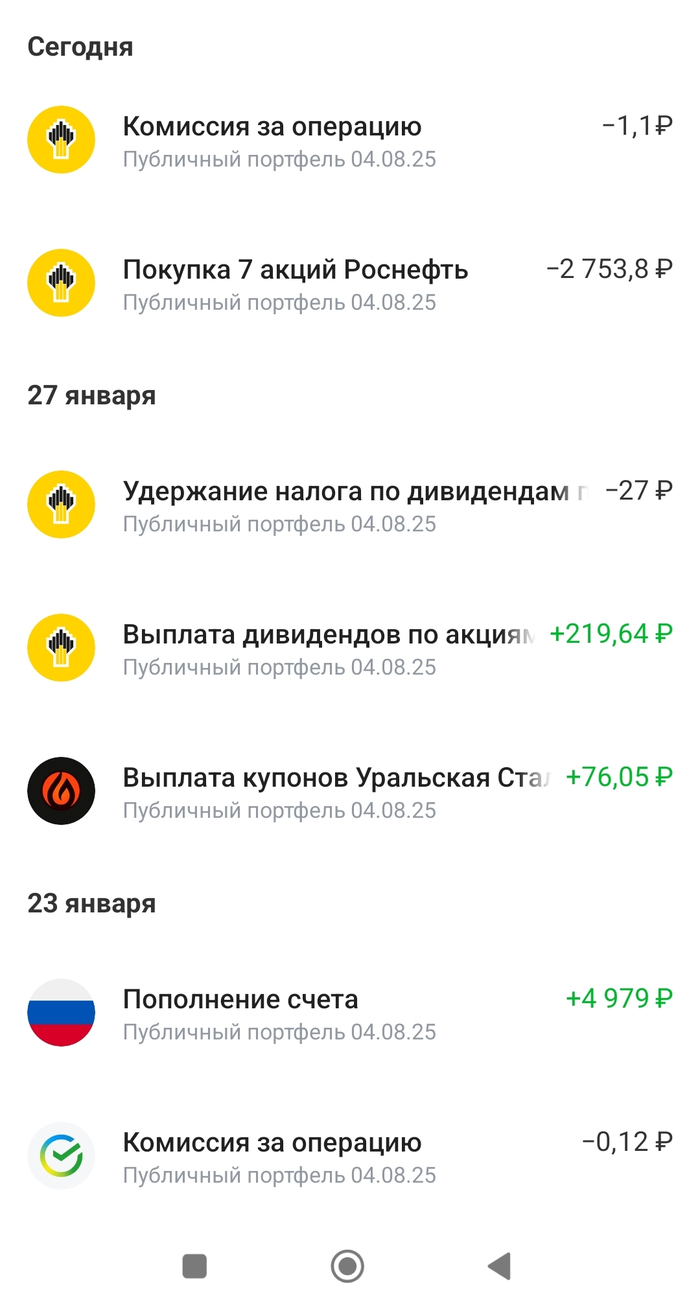Open the purchase of 7 Rosneft shares

(350, 284)
